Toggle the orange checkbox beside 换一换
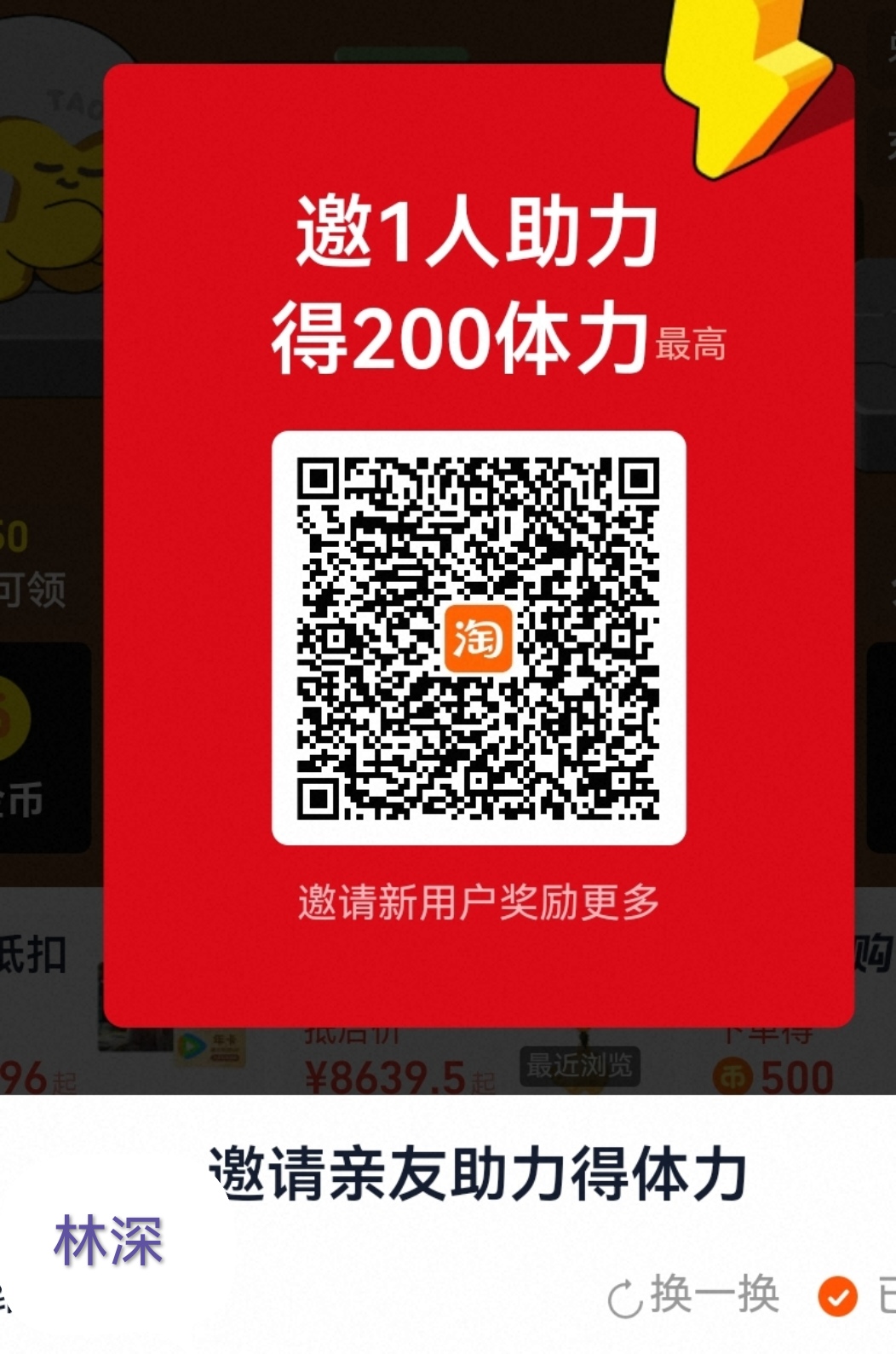The width and height of the screenshot is (896, 1354). (837, 1296)
